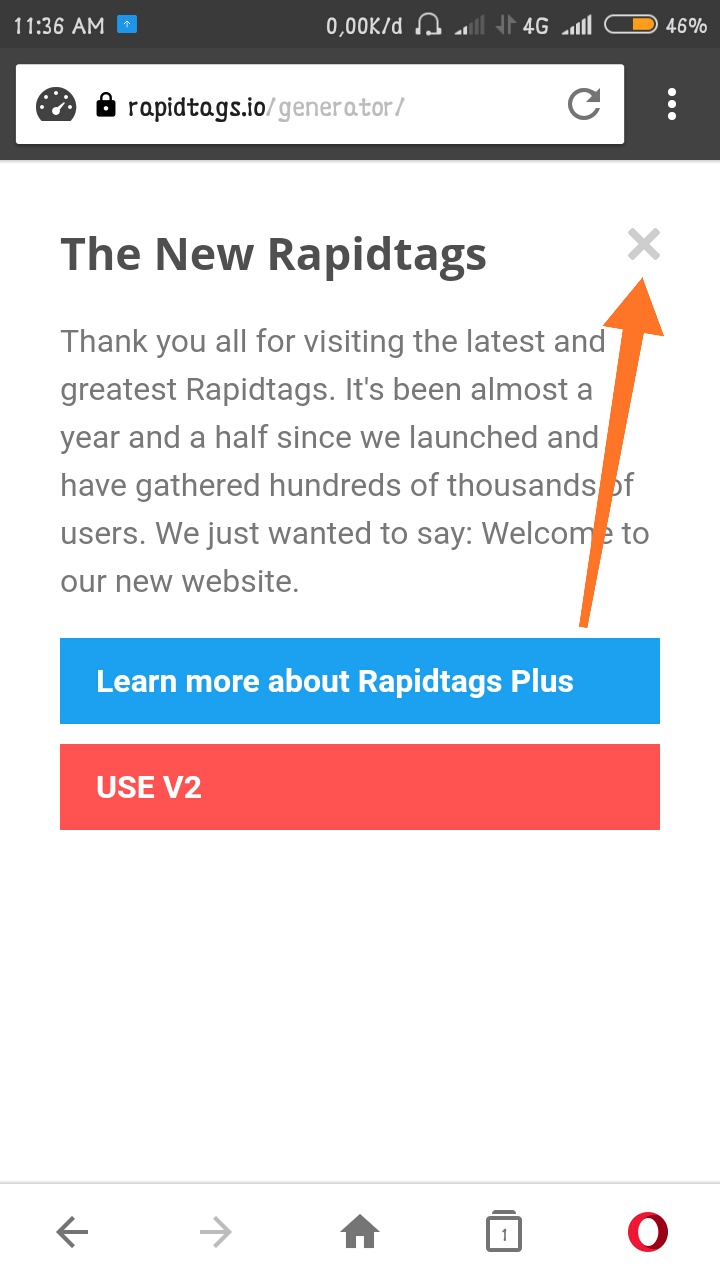The height and width of the screenshot is (1280, 720).
Task: Tap Learn more about Rapidtags Plus
Action: [360, 681]
